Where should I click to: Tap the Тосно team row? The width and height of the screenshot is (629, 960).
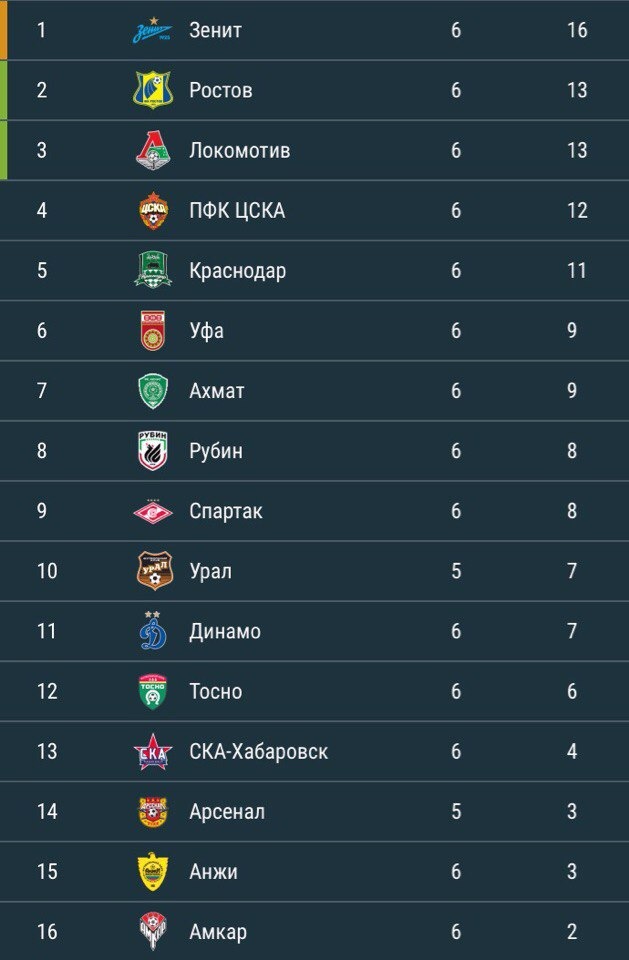pos(215,691)
